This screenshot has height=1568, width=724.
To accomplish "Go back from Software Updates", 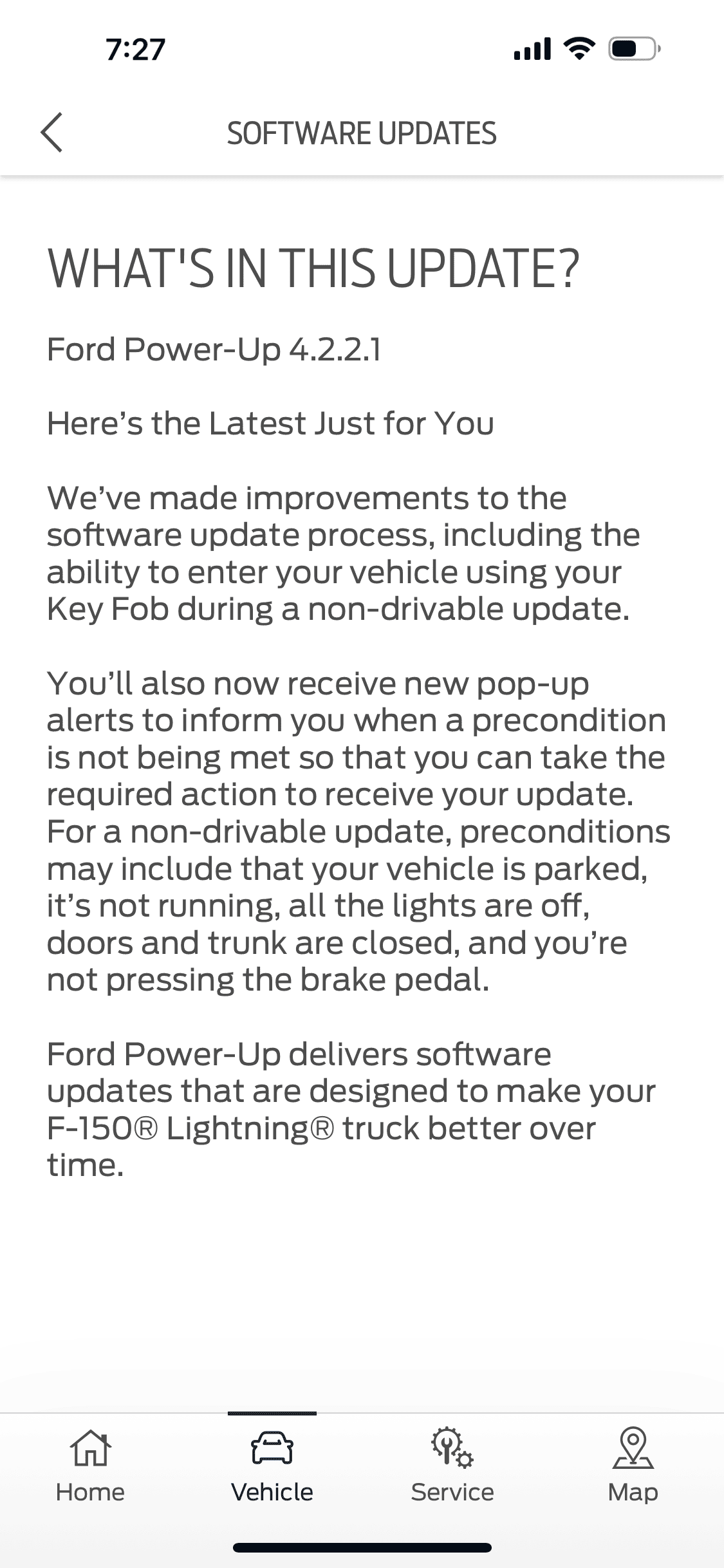I will pyautogui.click(x=51, y=133).
